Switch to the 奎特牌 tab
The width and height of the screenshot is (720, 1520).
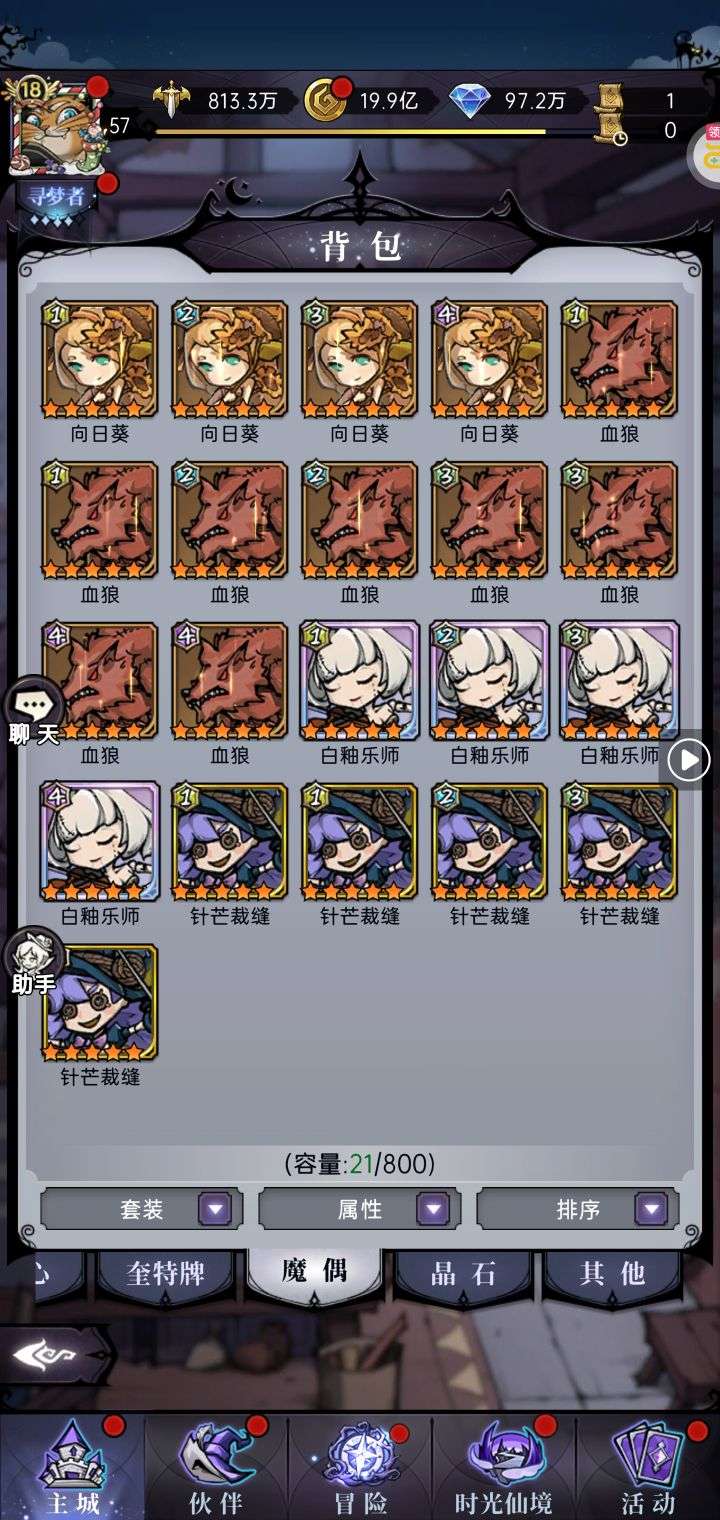166,1274
